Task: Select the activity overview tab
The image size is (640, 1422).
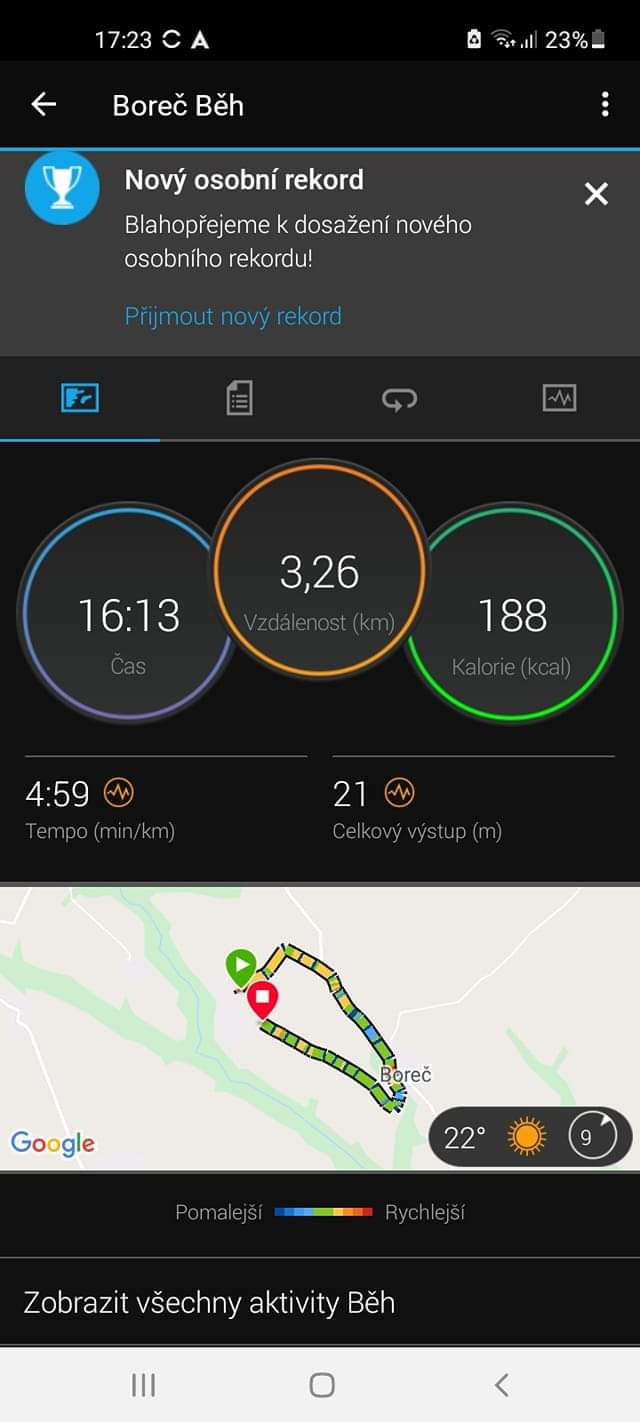Action: click(x=80, y=399)
